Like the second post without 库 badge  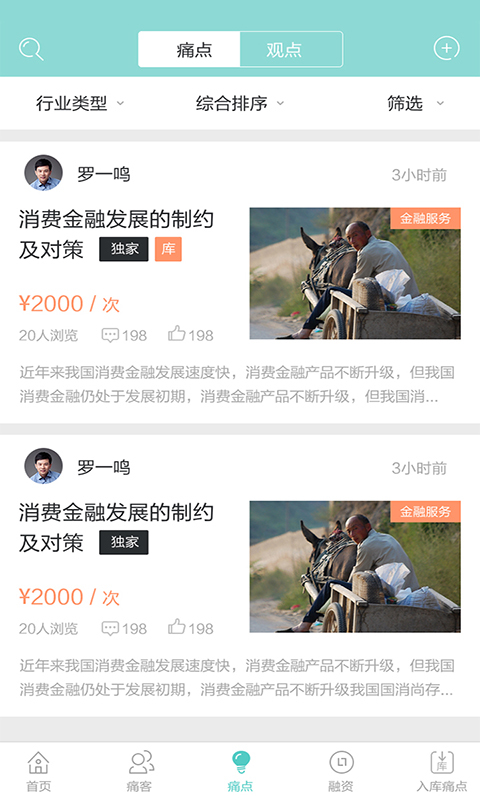[190, 628]
